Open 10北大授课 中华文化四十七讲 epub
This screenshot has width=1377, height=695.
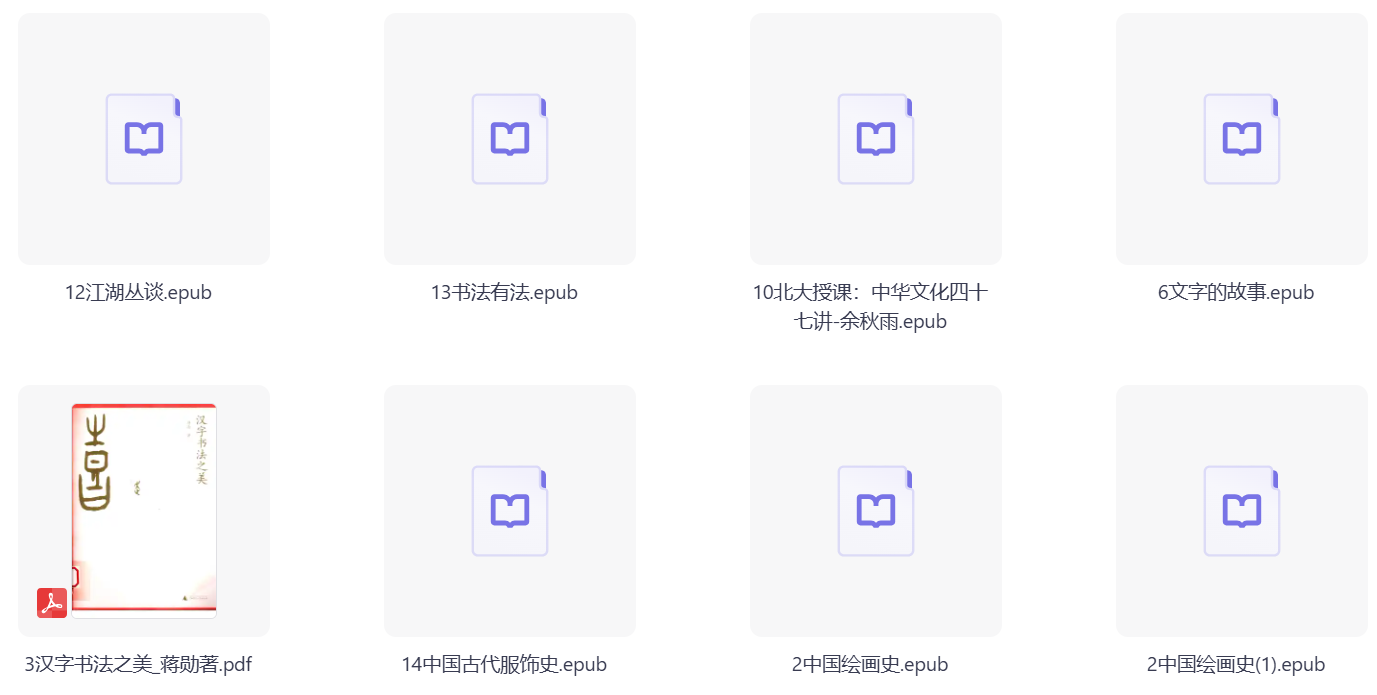[876, 139]
